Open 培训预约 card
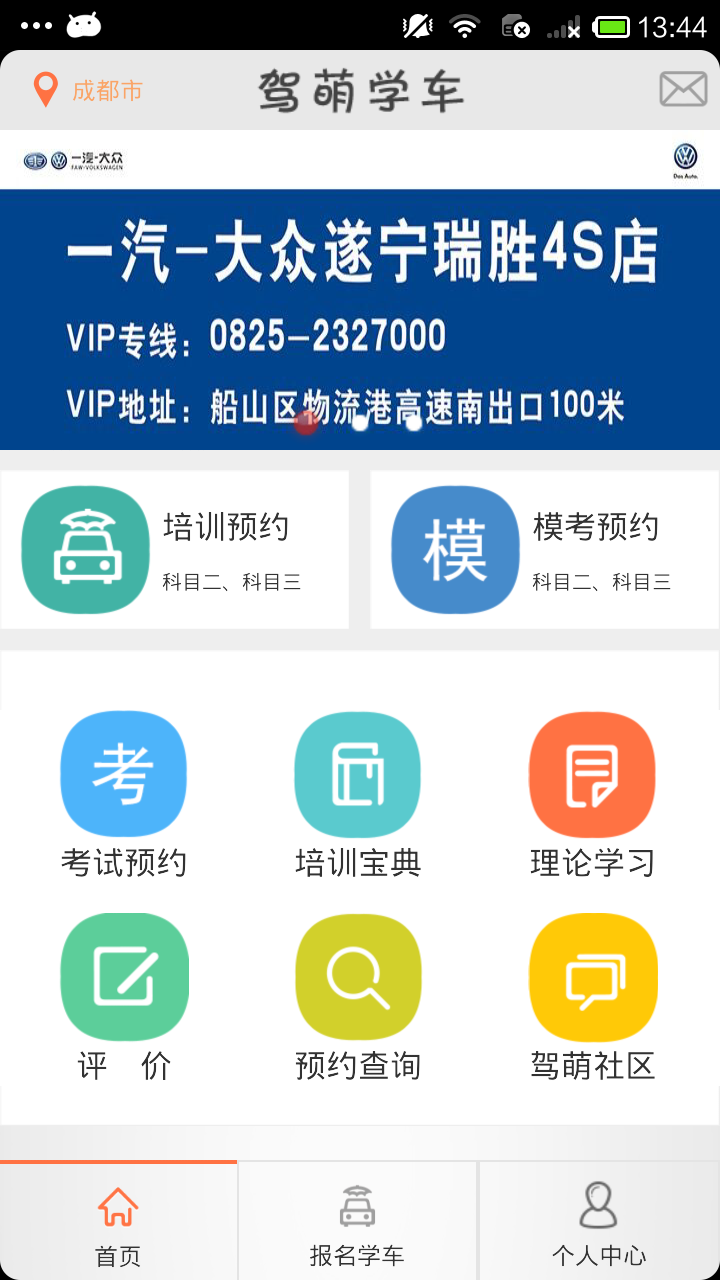The image size is (720, 1280). click(175, 550)
